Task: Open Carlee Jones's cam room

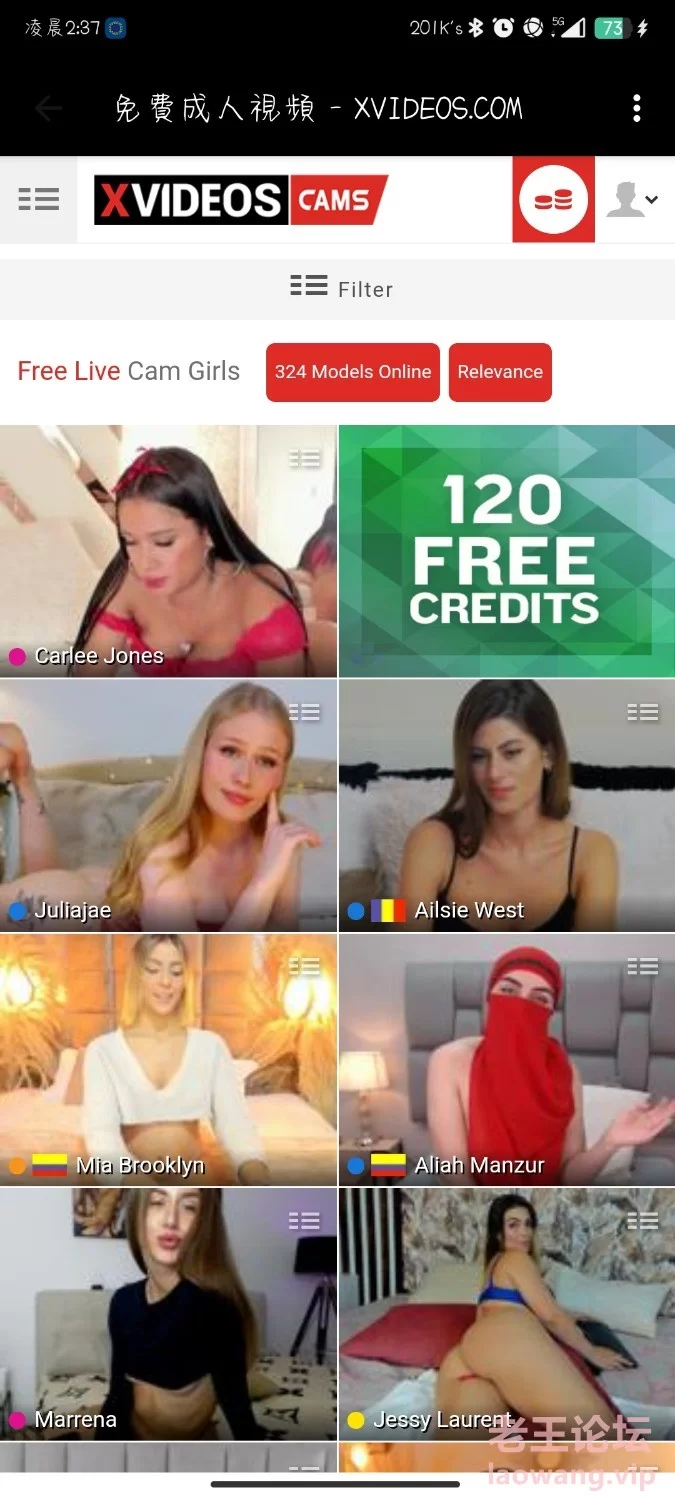Action: pyautogui.click(x=168, y=550)
